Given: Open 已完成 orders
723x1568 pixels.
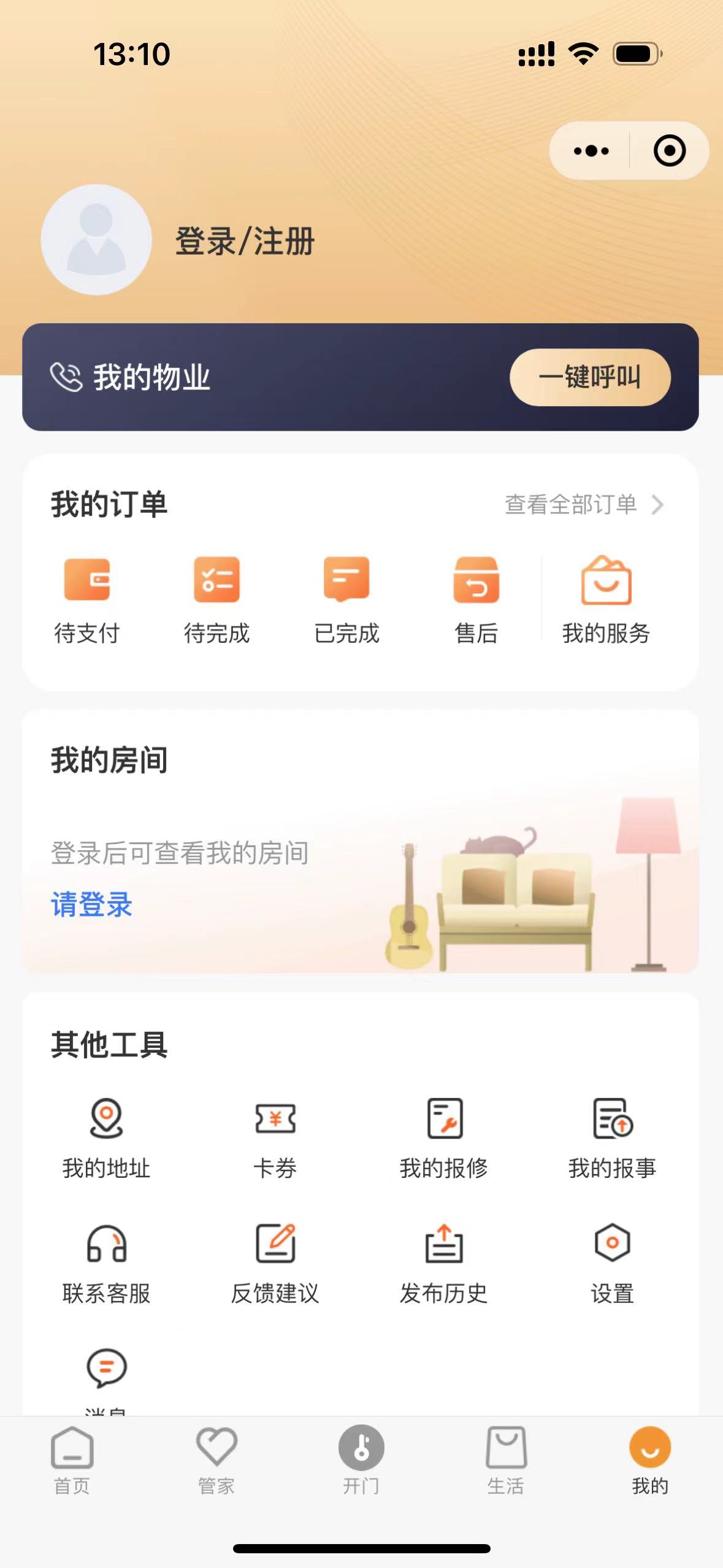Looking at the screenshot, I should tap(346, 599).
